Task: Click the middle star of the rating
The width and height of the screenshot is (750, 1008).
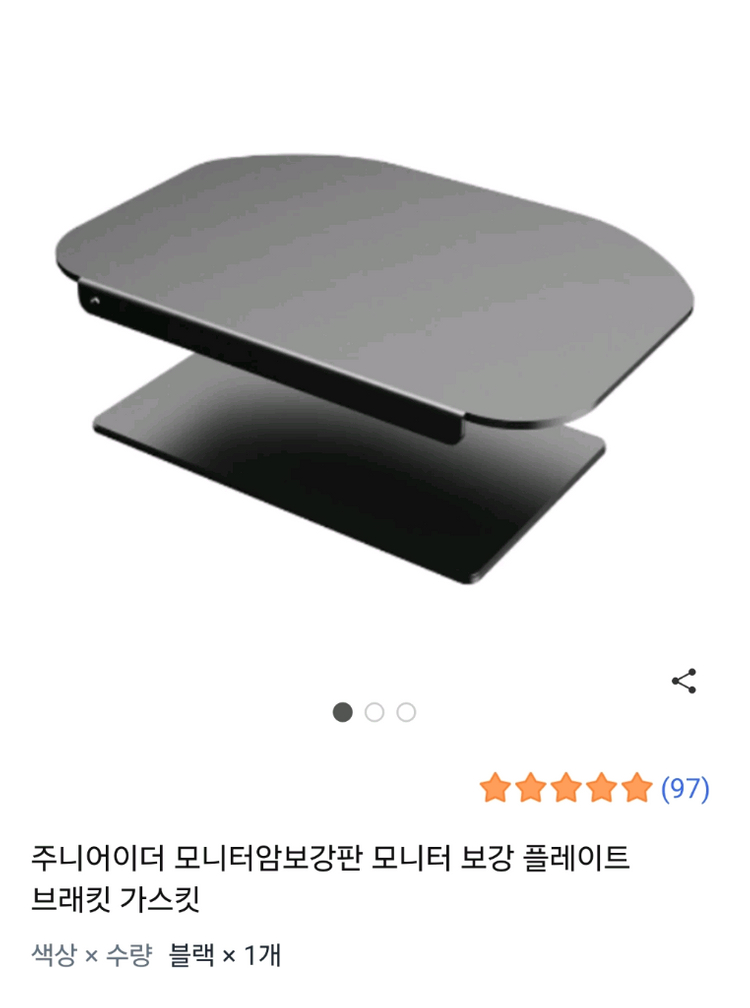Action: click(564, 786)
